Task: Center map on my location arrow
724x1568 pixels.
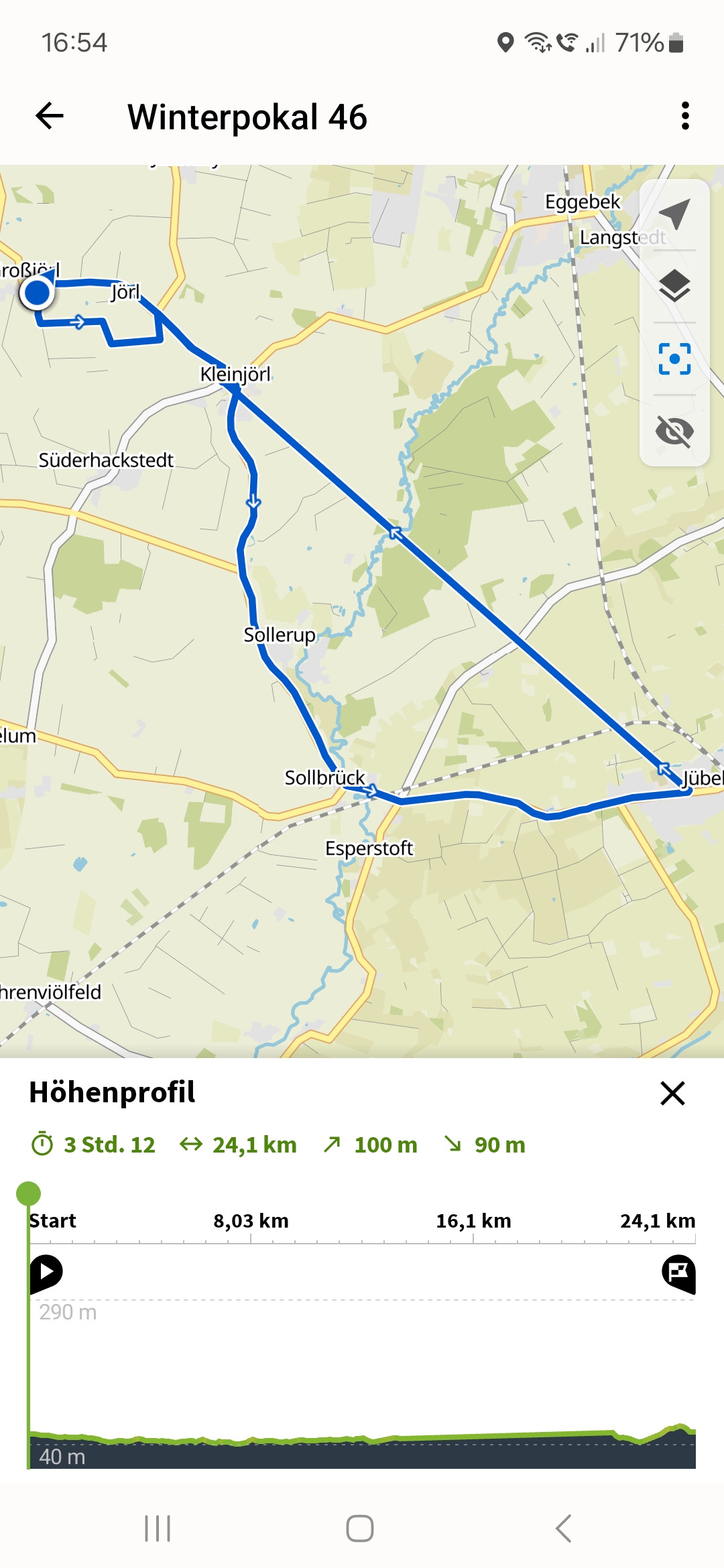Action: coord(674,214)
